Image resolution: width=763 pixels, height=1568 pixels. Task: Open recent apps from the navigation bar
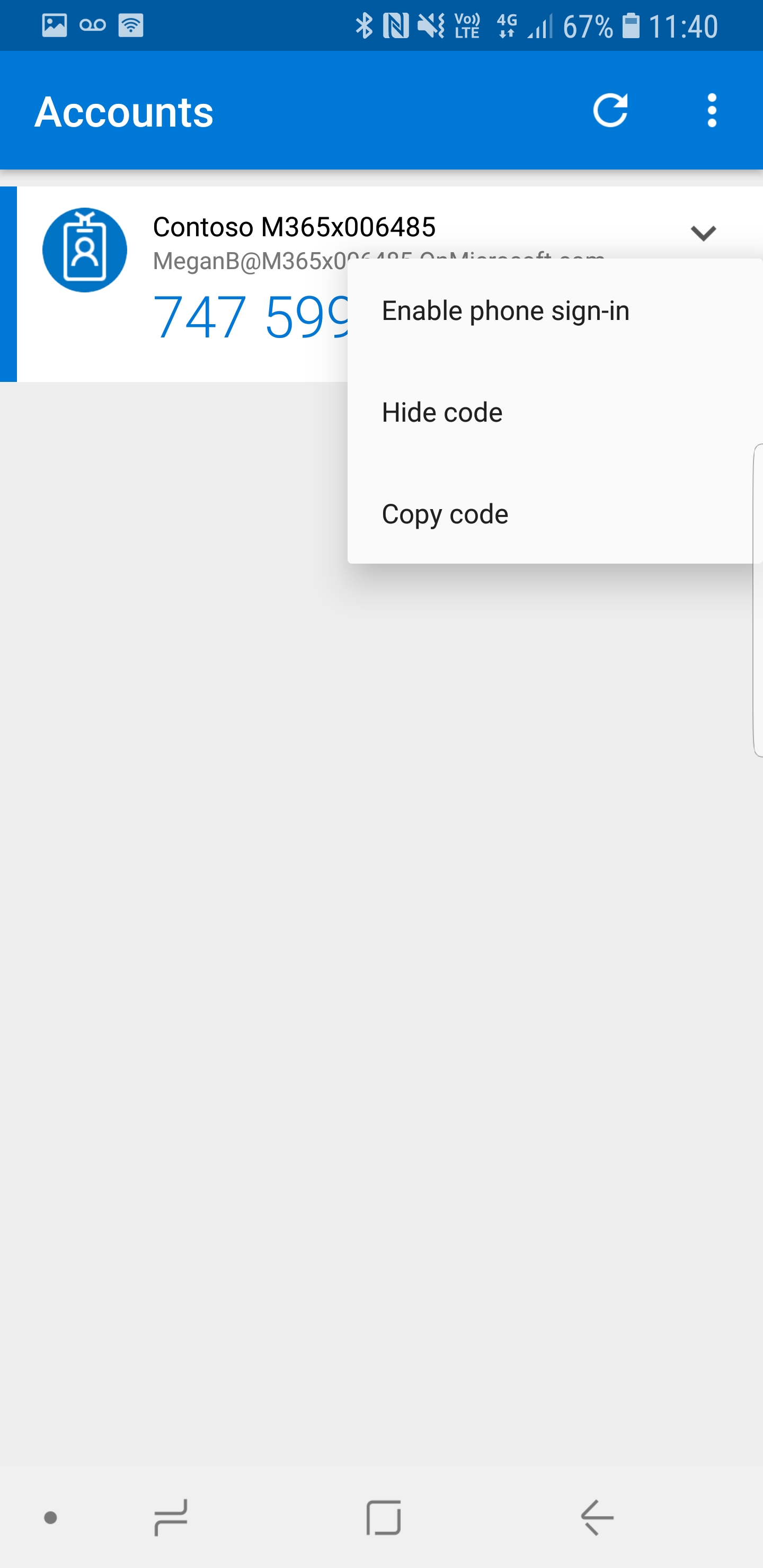[171, 1518]
